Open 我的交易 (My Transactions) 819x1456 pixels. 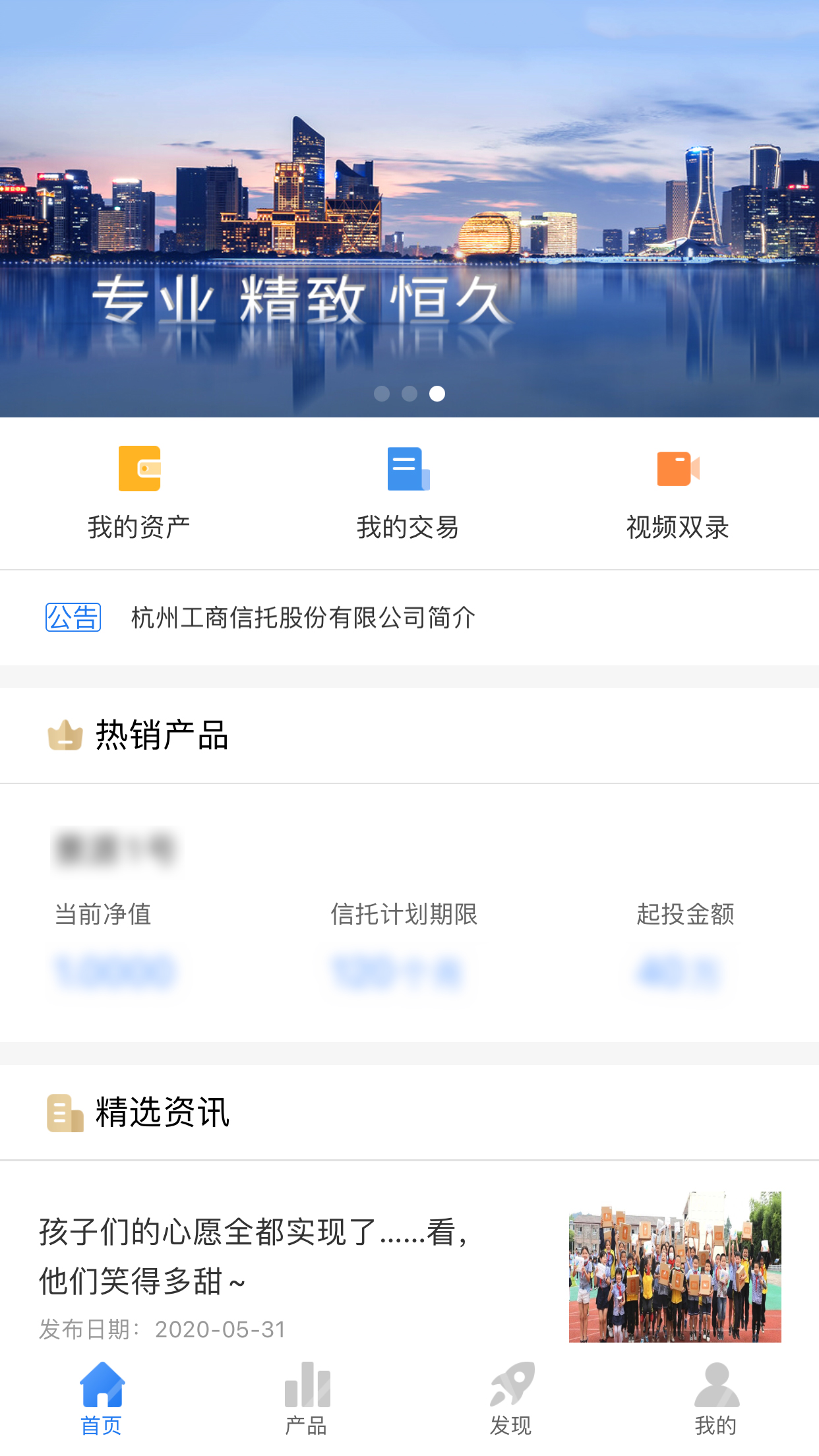tap(408, 493)
